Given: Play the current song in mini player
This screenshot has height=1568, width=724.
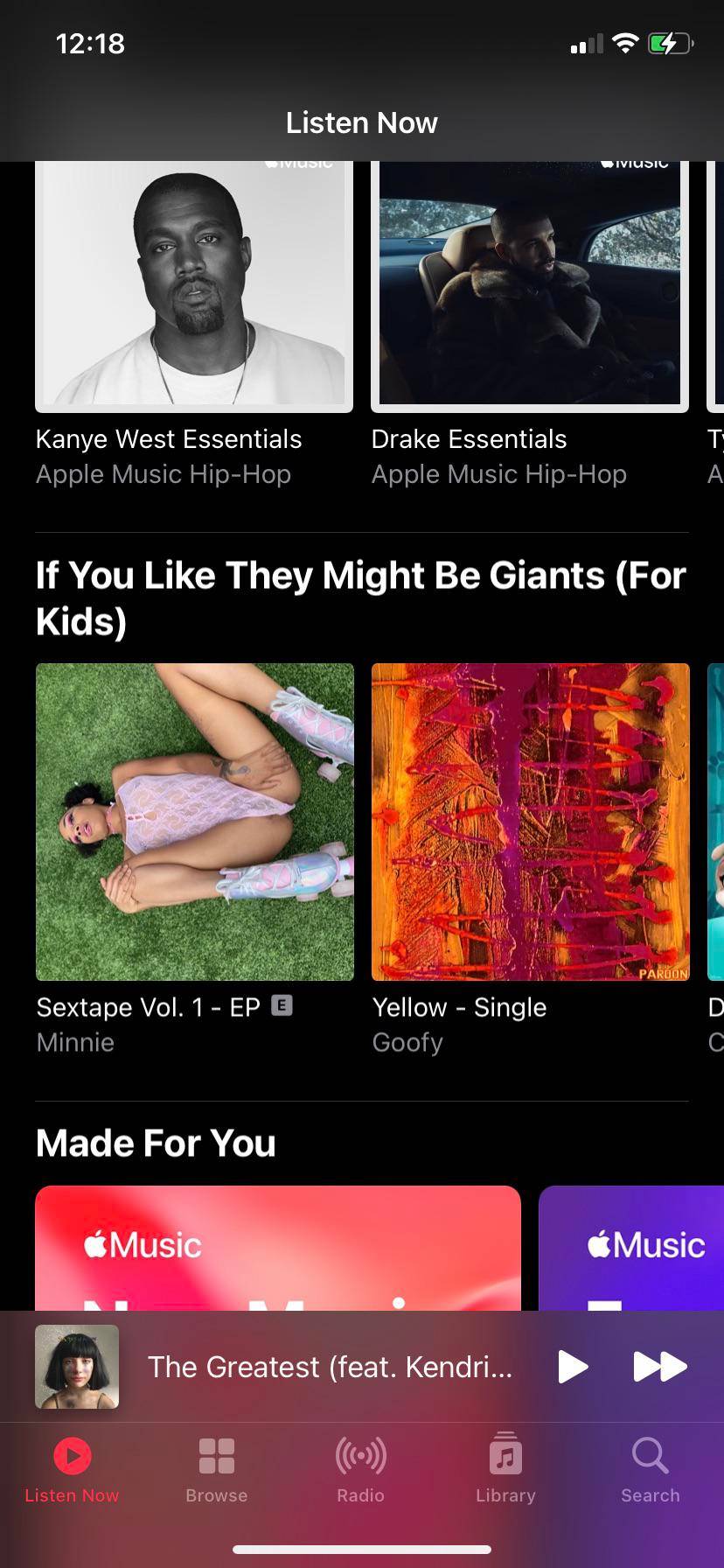Looking at the screenshot, I should (574, 1366).
